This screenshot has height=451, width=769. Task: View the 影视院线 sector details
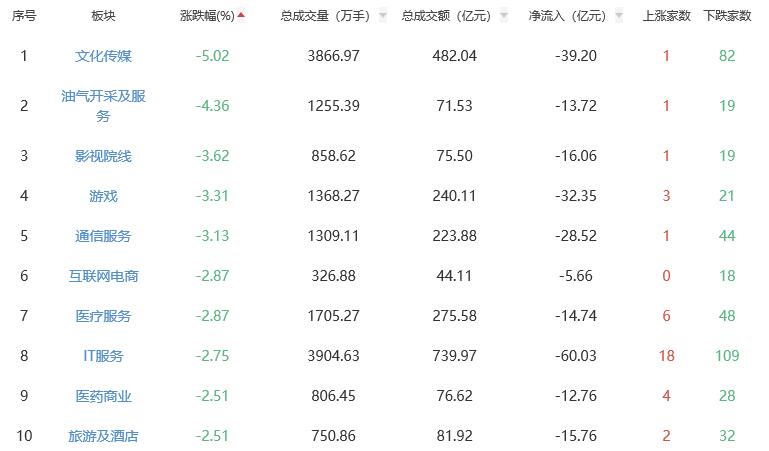click(x=103, y=156)
